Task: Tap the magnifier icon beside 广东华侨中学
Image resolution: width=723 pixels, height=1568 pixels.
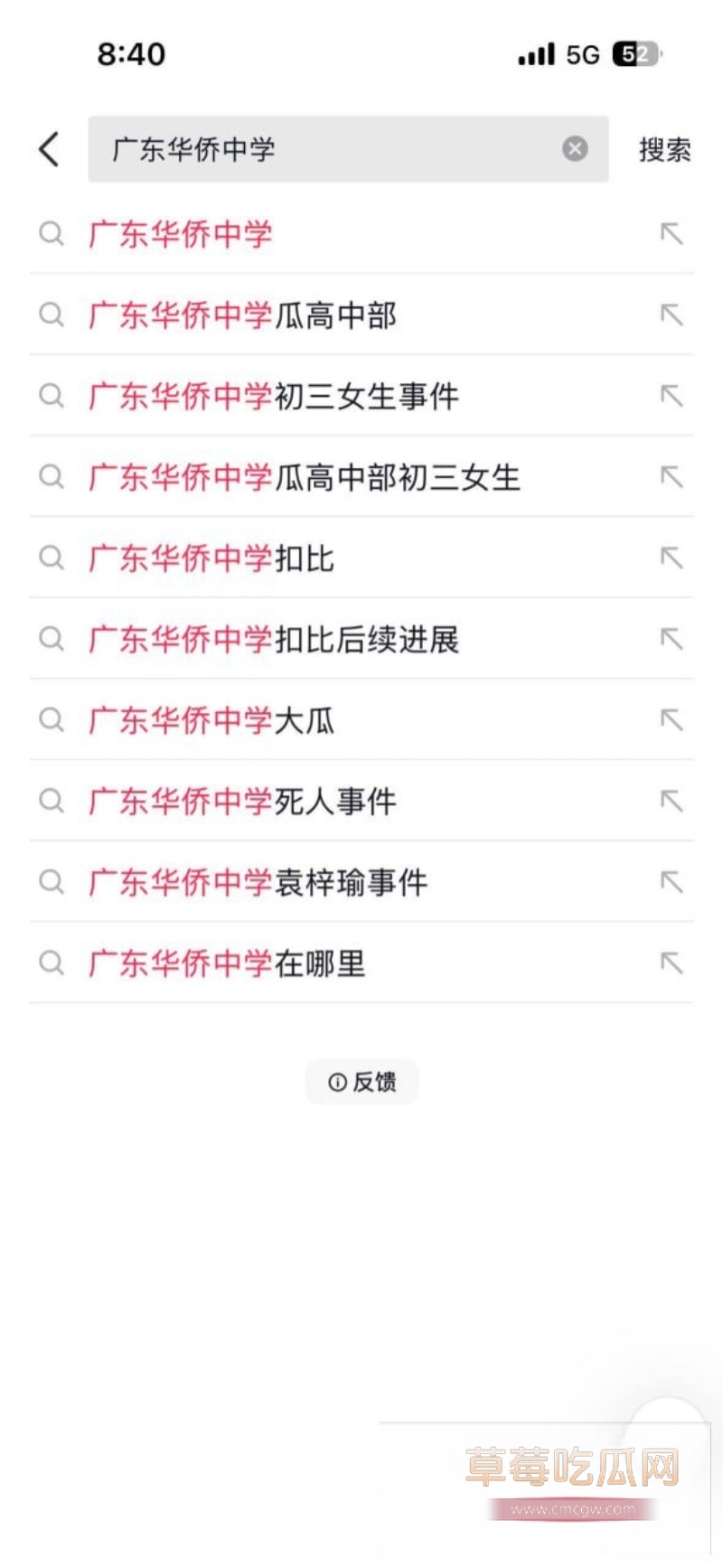Action: click(52, 234)
